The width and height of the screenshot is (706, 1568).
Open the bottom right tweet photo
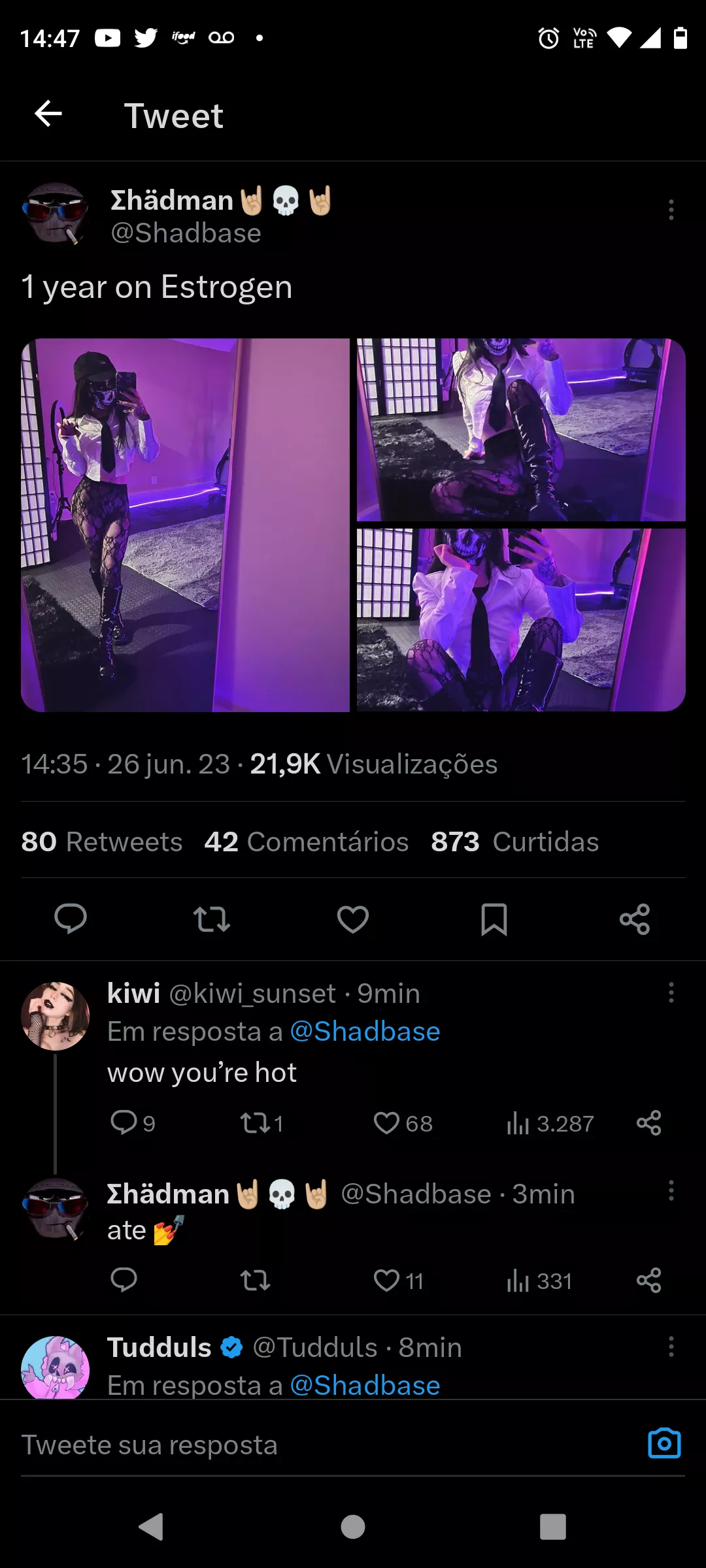point(521,619)
